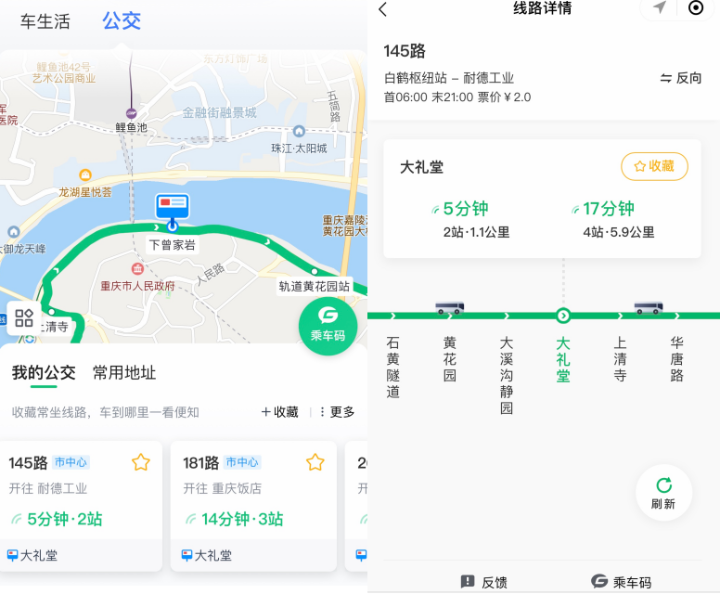This screenshot has height=594, width=720.
Task: Select the 公交 tab
Action: pyautogui.click(x=121, y=21)
